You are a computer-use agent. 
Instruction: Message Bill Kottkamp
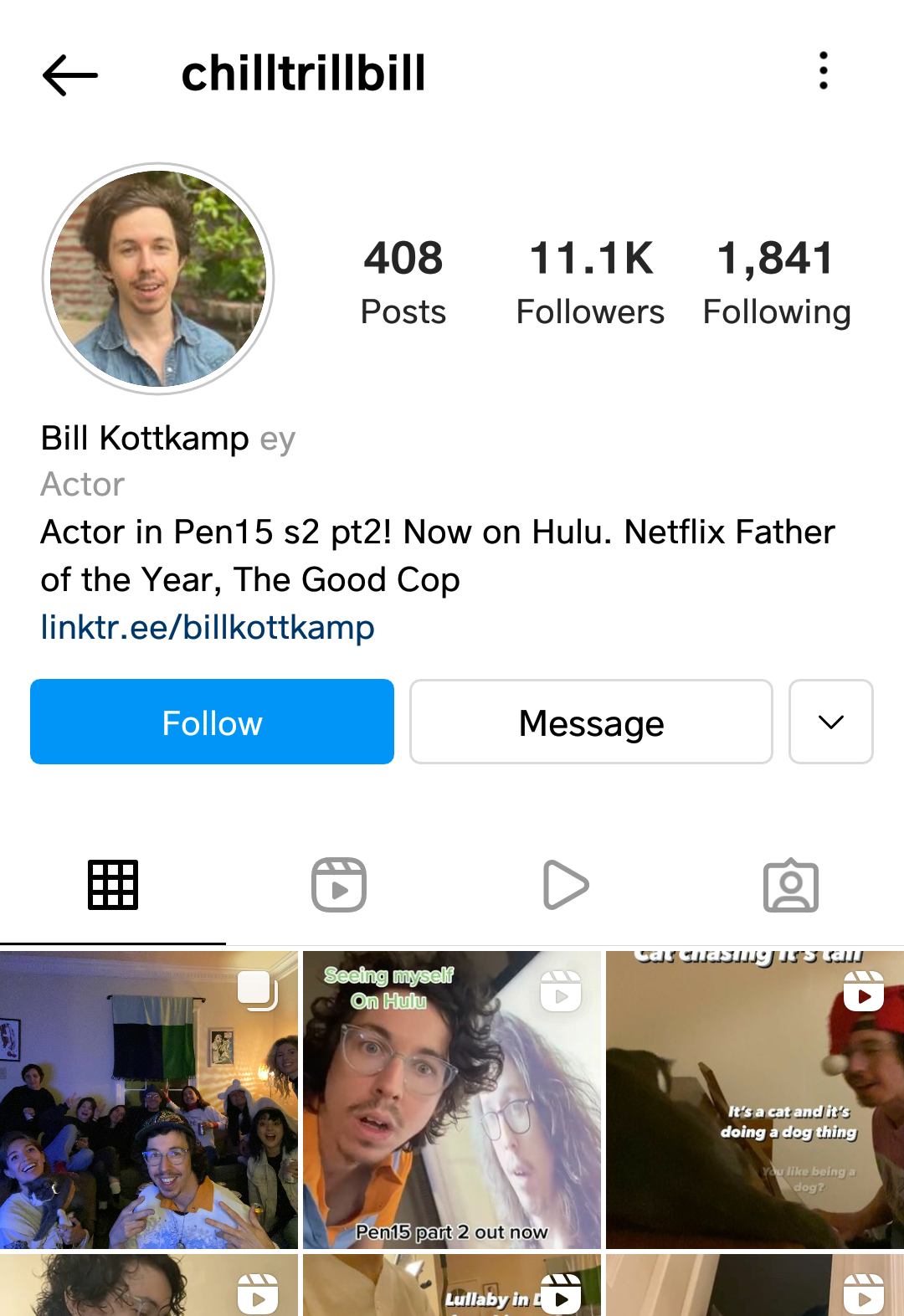[x=591, y=722]
